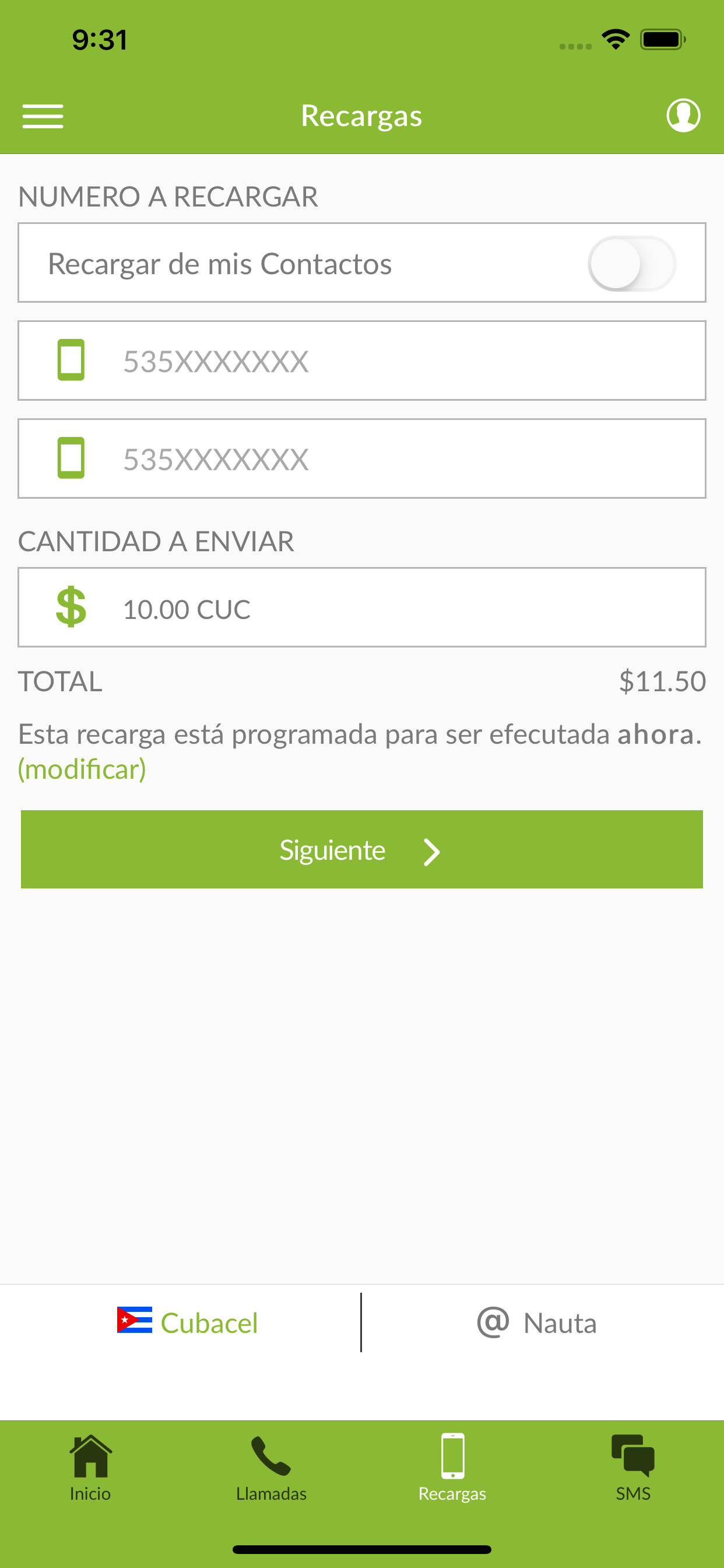The image size is (724, 1568).
Task: Open the 10.00 CUC amount selector
Action: coord(362,607)
